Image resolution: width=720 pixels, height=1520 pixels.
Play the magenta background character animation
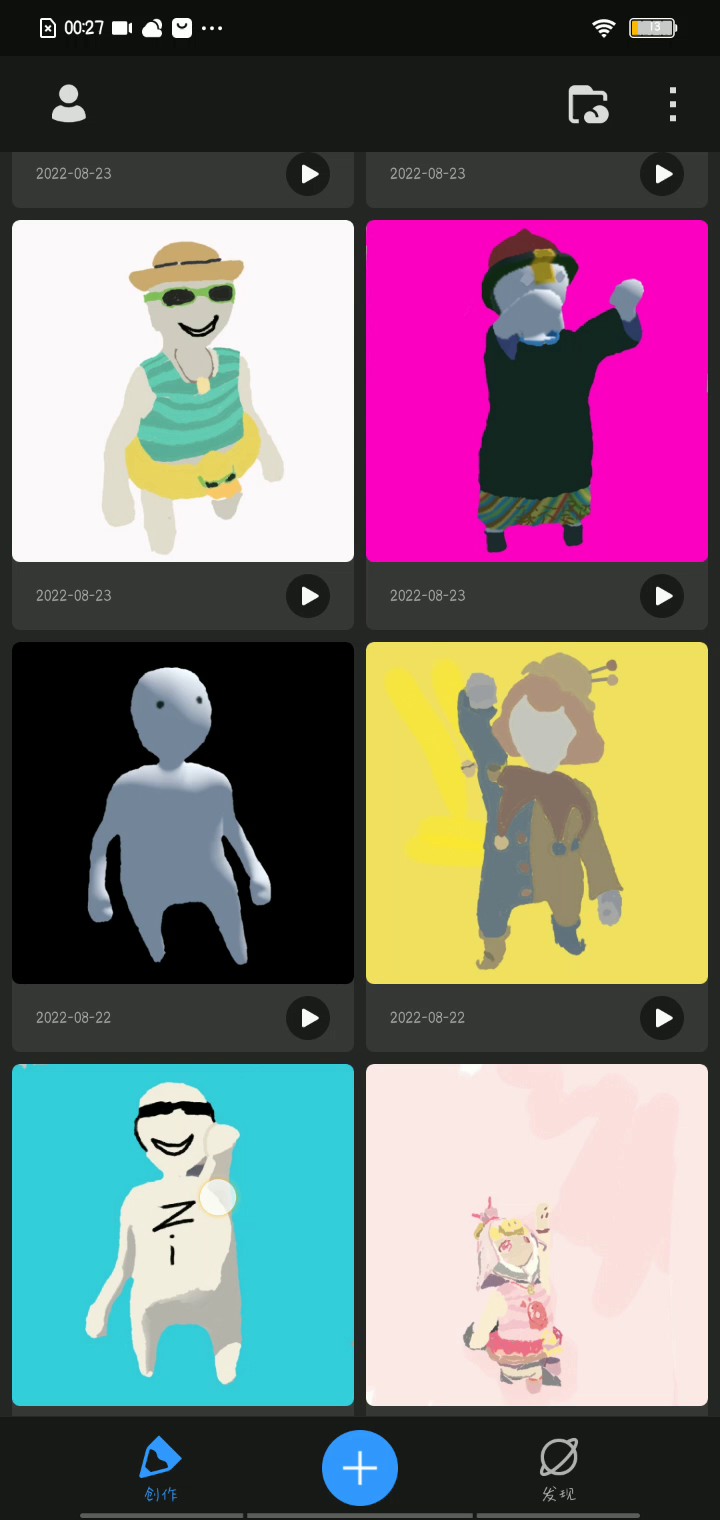click(x=662, y=596)
